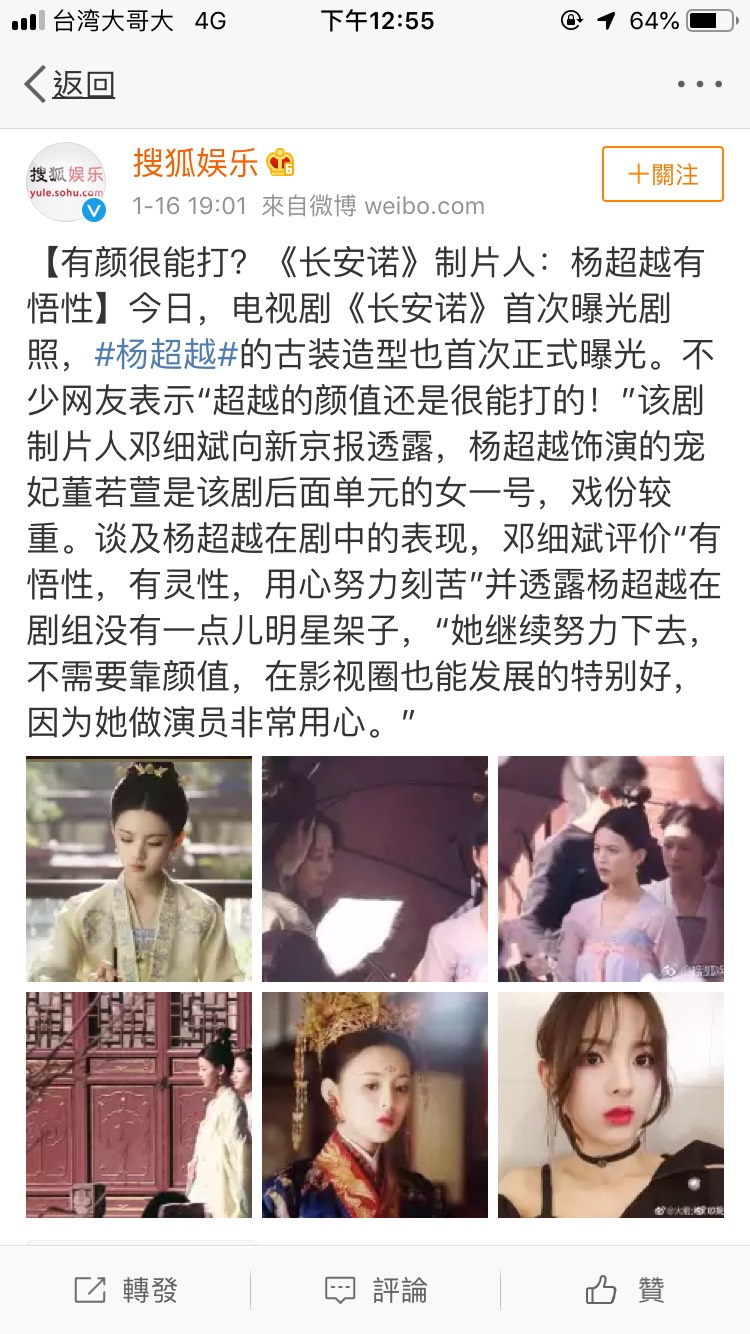Open the 搜狐娱乐 account name
This screenshot has width=750, height=1334.
[x=196, y=162]
